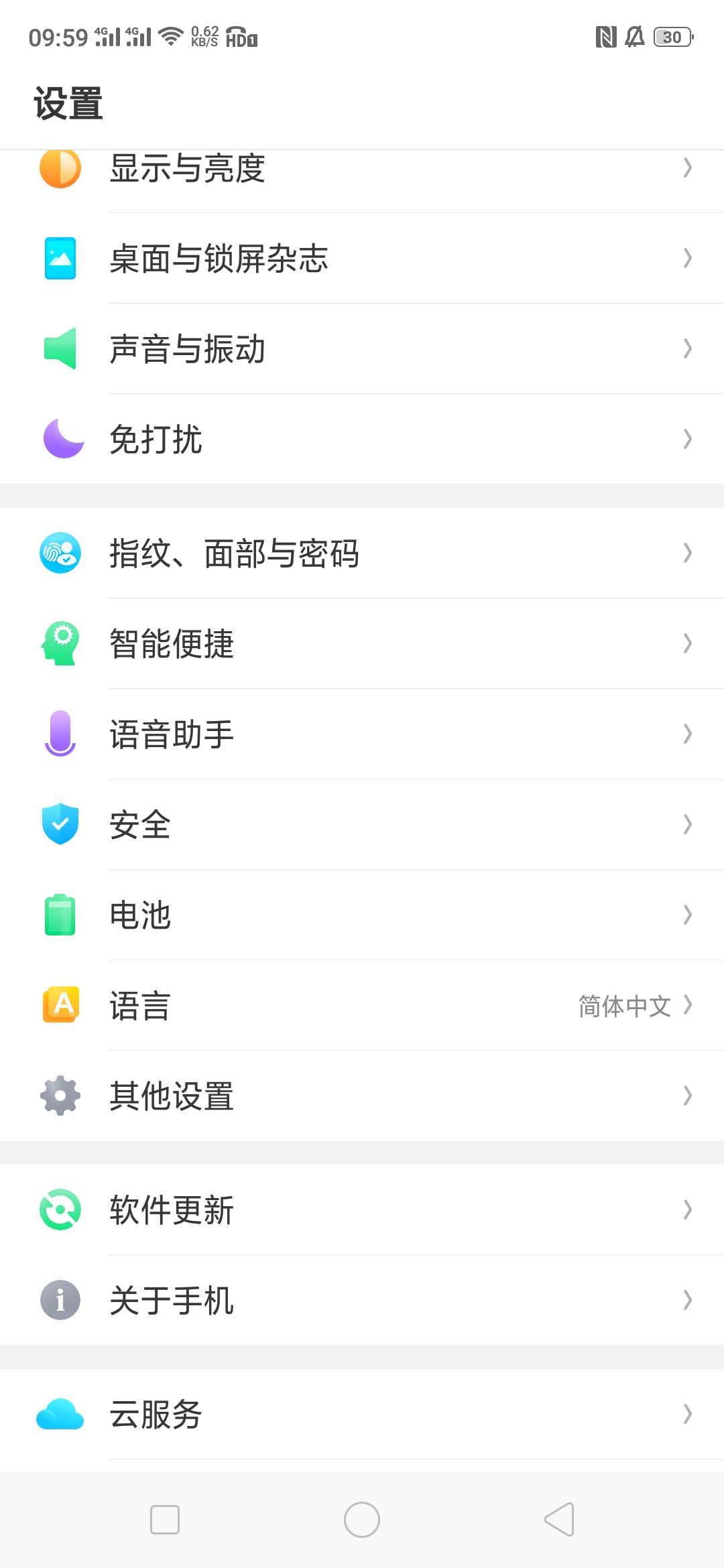Go to the home screen
This screenshot has width=724, height=1568.
362,1519
